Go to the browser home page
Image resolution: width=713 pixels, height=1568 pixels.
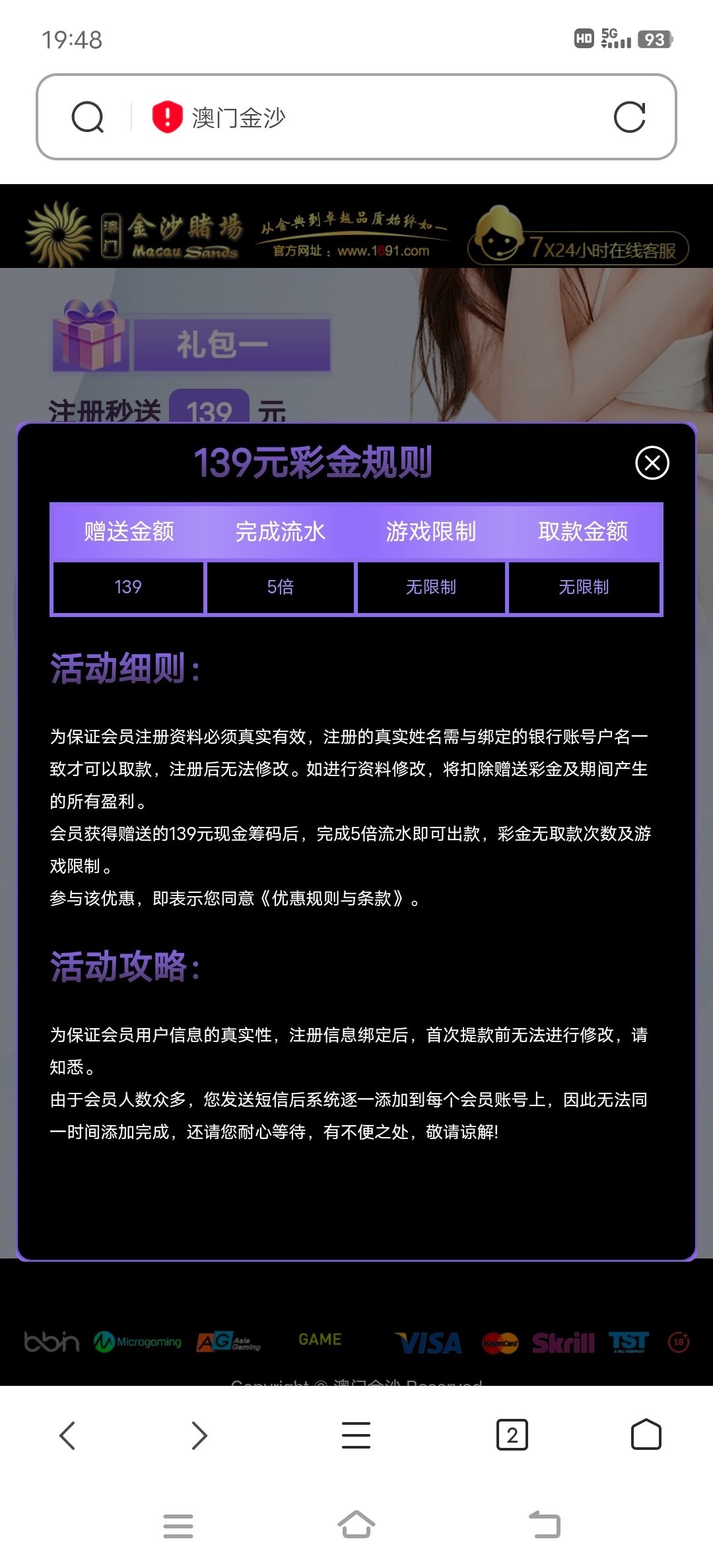646,1435
